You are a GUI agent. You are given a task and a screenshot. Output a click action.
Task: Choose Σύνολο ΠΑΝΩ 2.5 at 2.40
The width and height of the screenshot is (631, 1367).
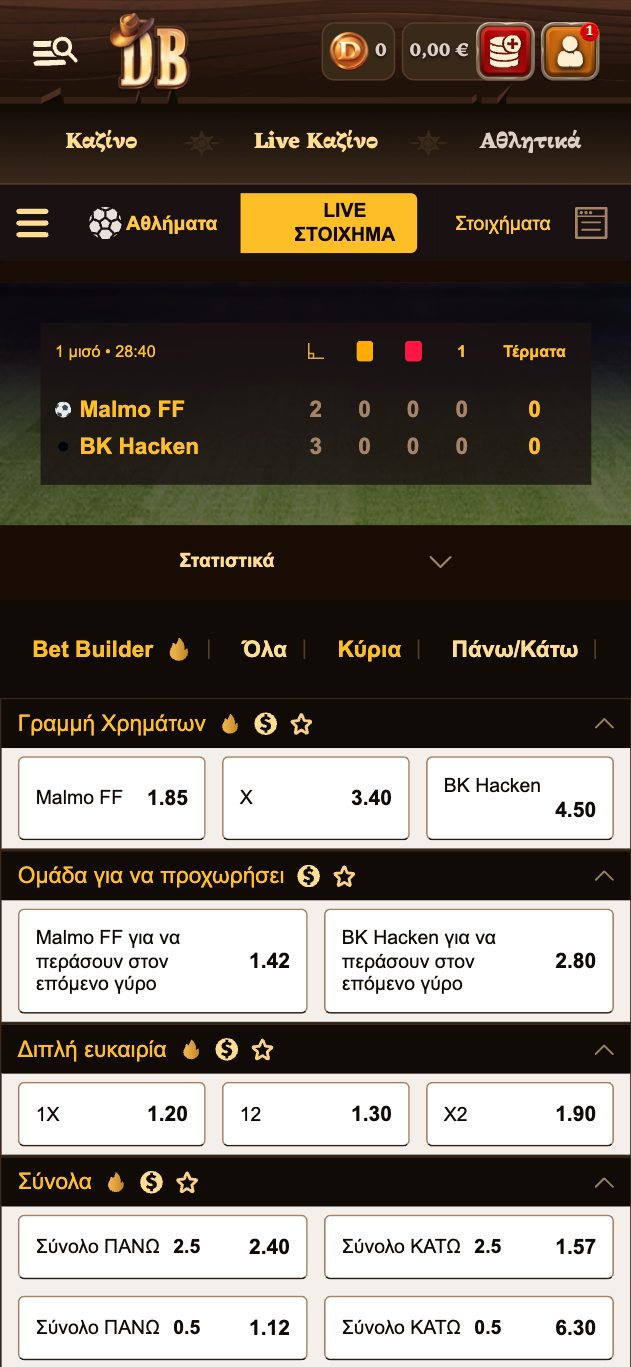pyautogui.click(x=163, y=1246)
